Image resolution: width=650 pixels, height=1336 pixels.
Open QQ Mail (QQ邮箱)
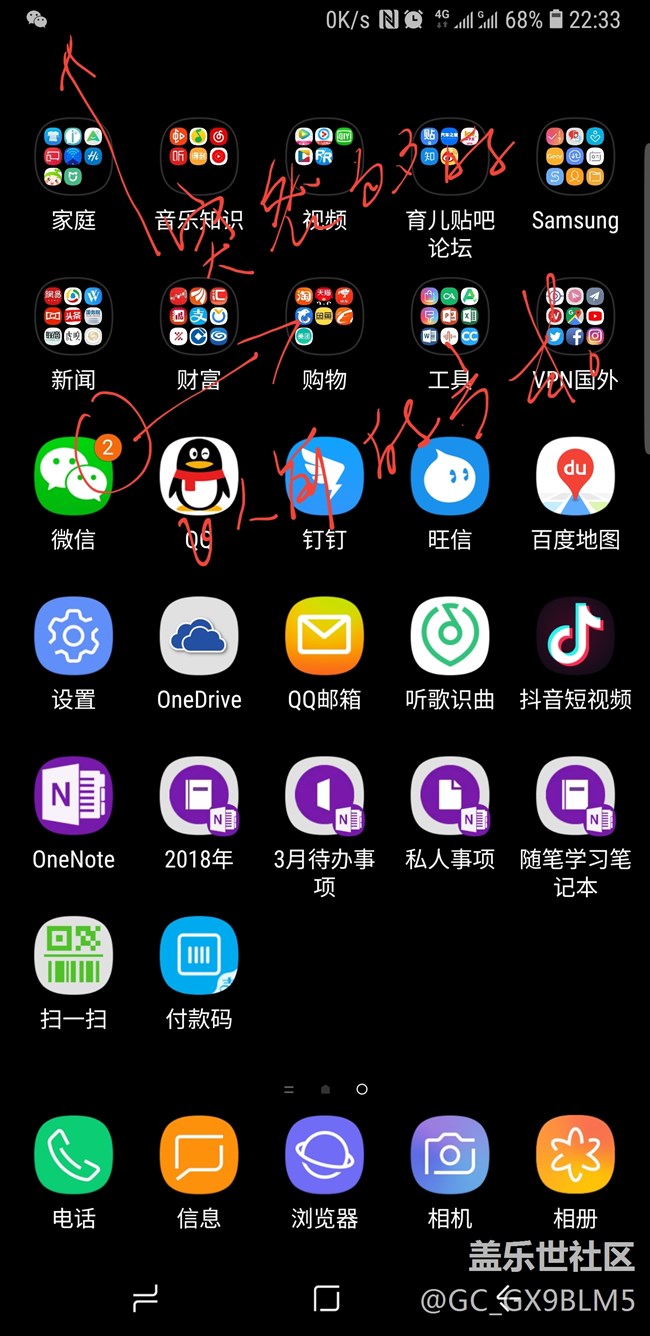pyautogui.click(x=324, y=636)
